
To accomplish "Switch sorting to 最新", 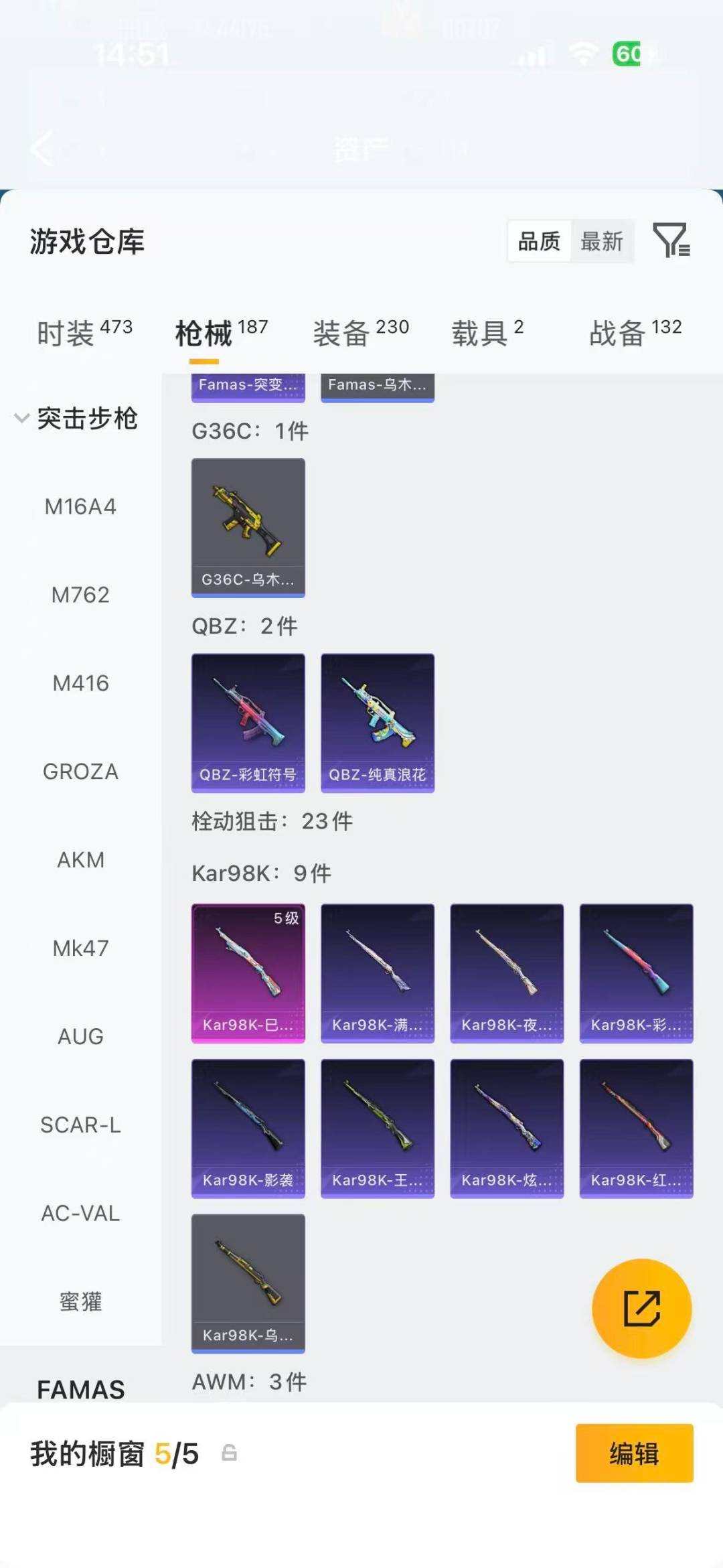I will (x=602, y=241).
